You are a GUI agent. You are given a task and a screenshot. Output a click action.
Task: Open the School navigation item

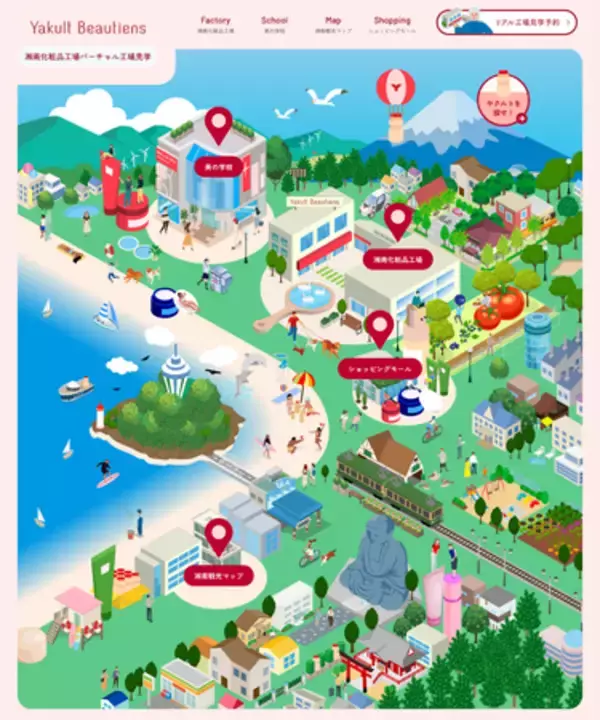tap(274, 24)
